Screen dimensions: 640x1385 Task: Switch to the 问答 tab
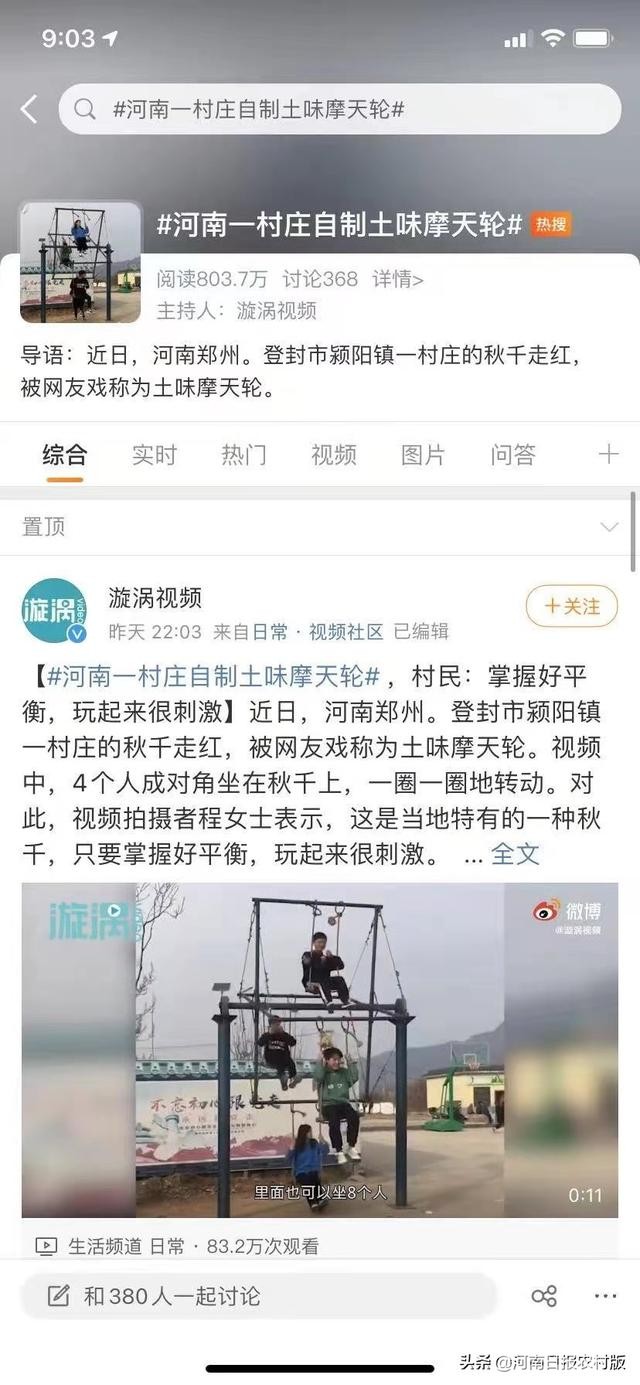point(513,455)
